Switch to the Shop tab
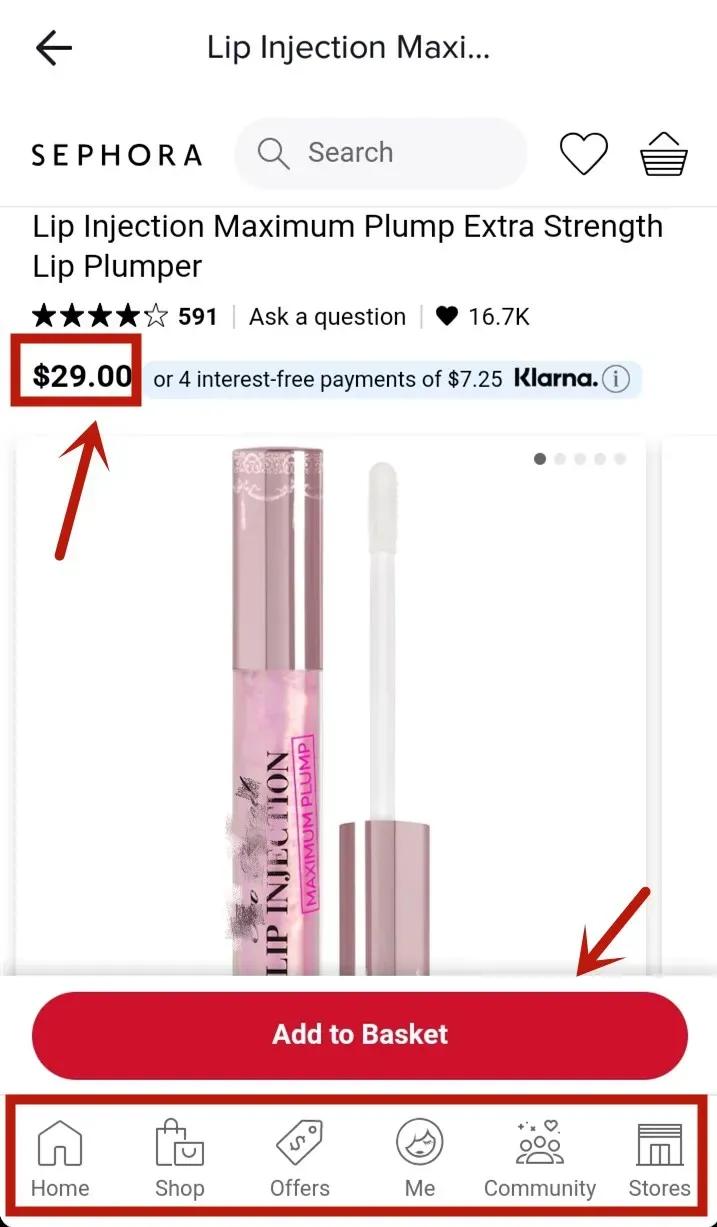717x1227 pixels. [x=180, y=1159]
